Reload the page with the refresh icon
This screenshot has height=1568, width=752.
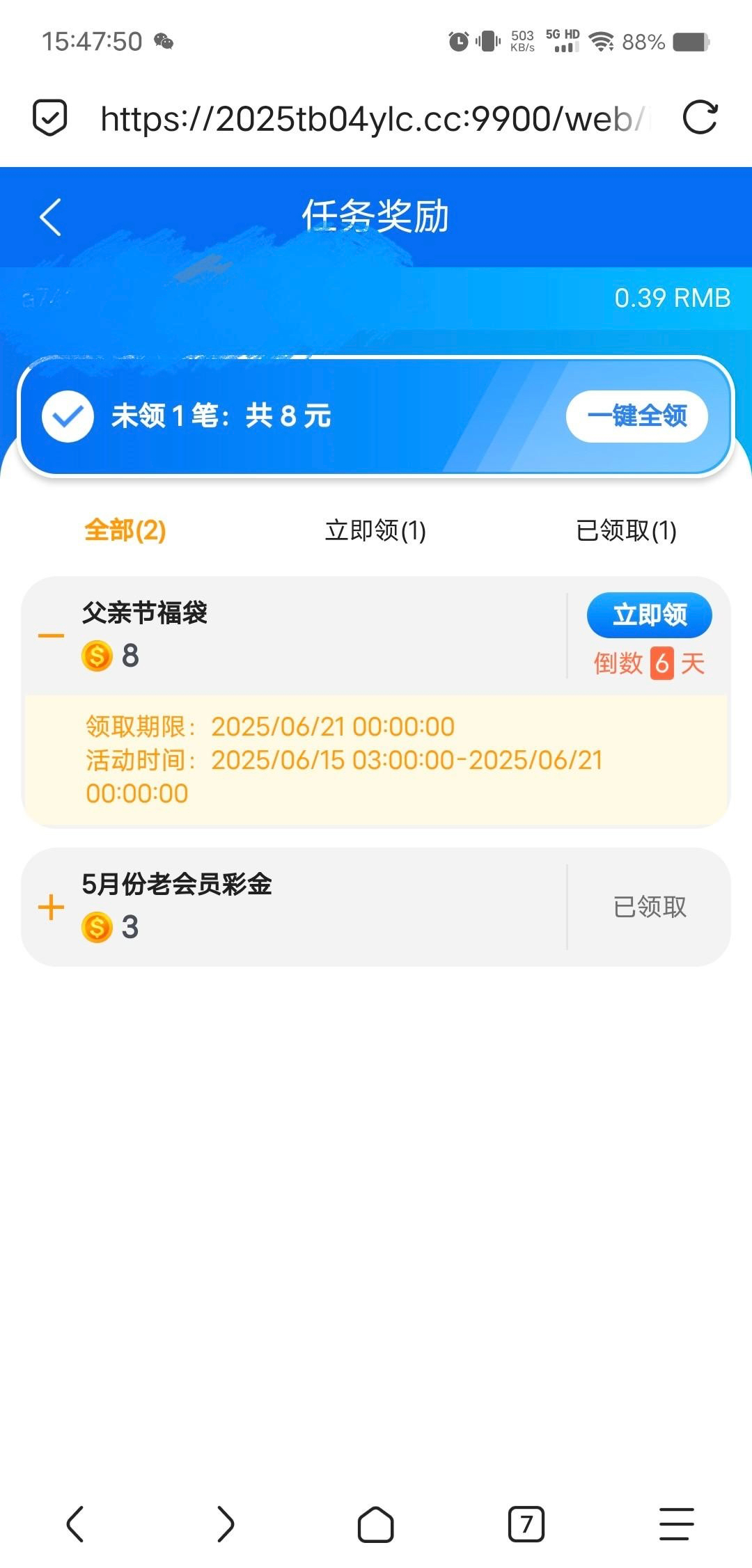pos(699,118)
